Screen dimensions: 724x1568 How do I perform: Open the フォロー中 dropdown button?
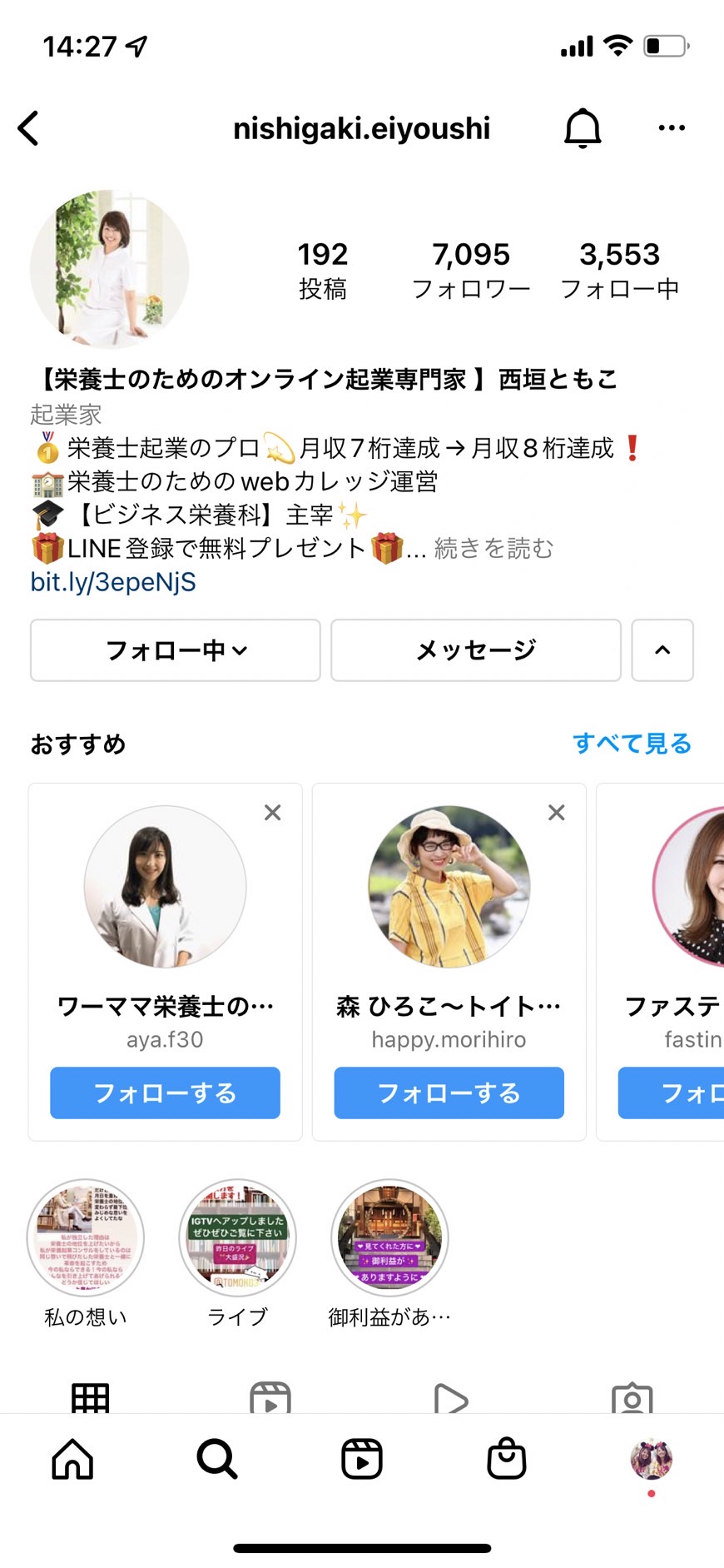(176, 650)
